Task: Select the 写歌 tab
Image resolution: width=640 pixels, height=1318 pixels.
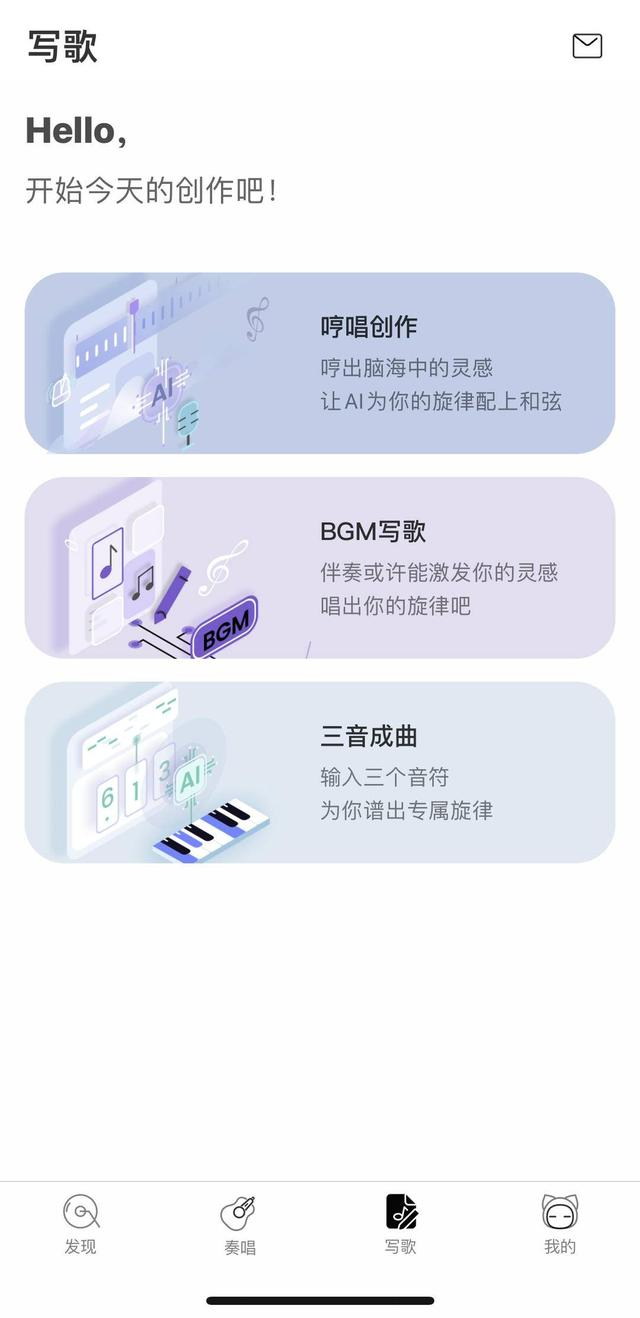Action: (x=401, y=1224)
